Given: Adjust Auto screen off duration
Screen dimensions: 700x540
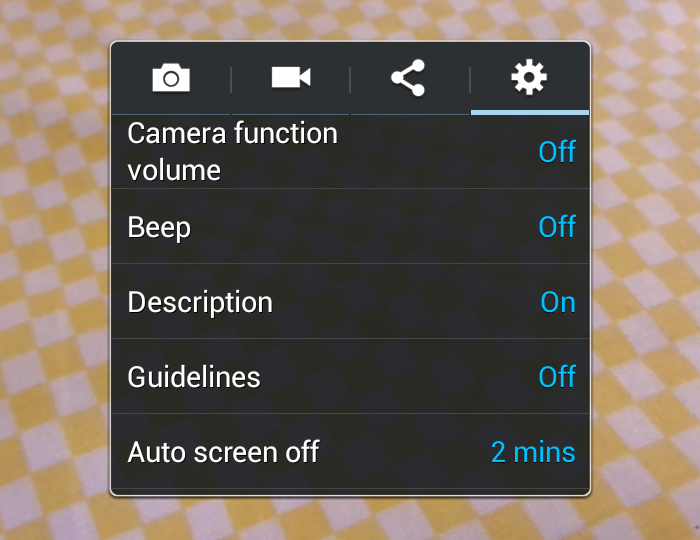Looking at the screenshot, I should [x=350, y=452].
